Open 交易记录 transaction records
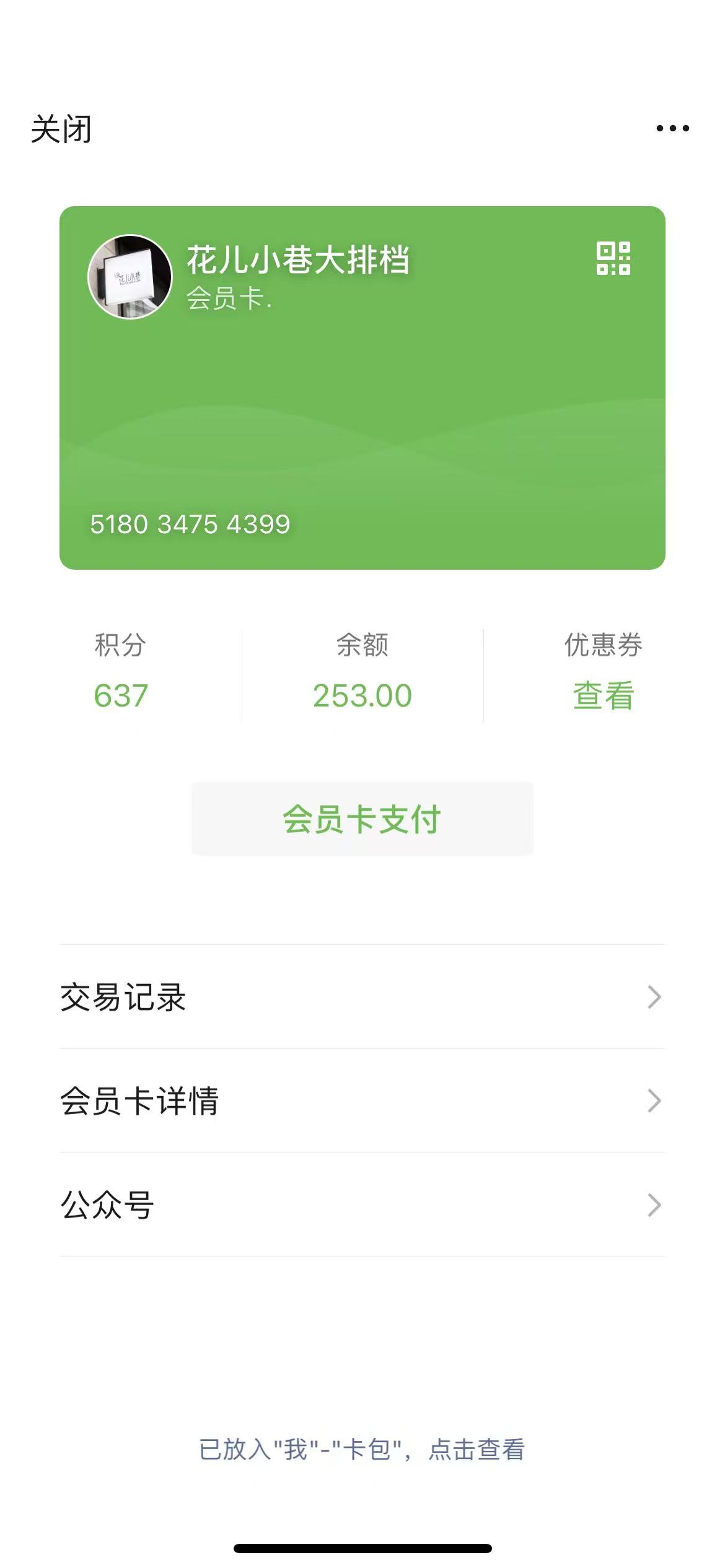Image resolution: width=725 pixels, height=1568 pixels. pos(362,997)
